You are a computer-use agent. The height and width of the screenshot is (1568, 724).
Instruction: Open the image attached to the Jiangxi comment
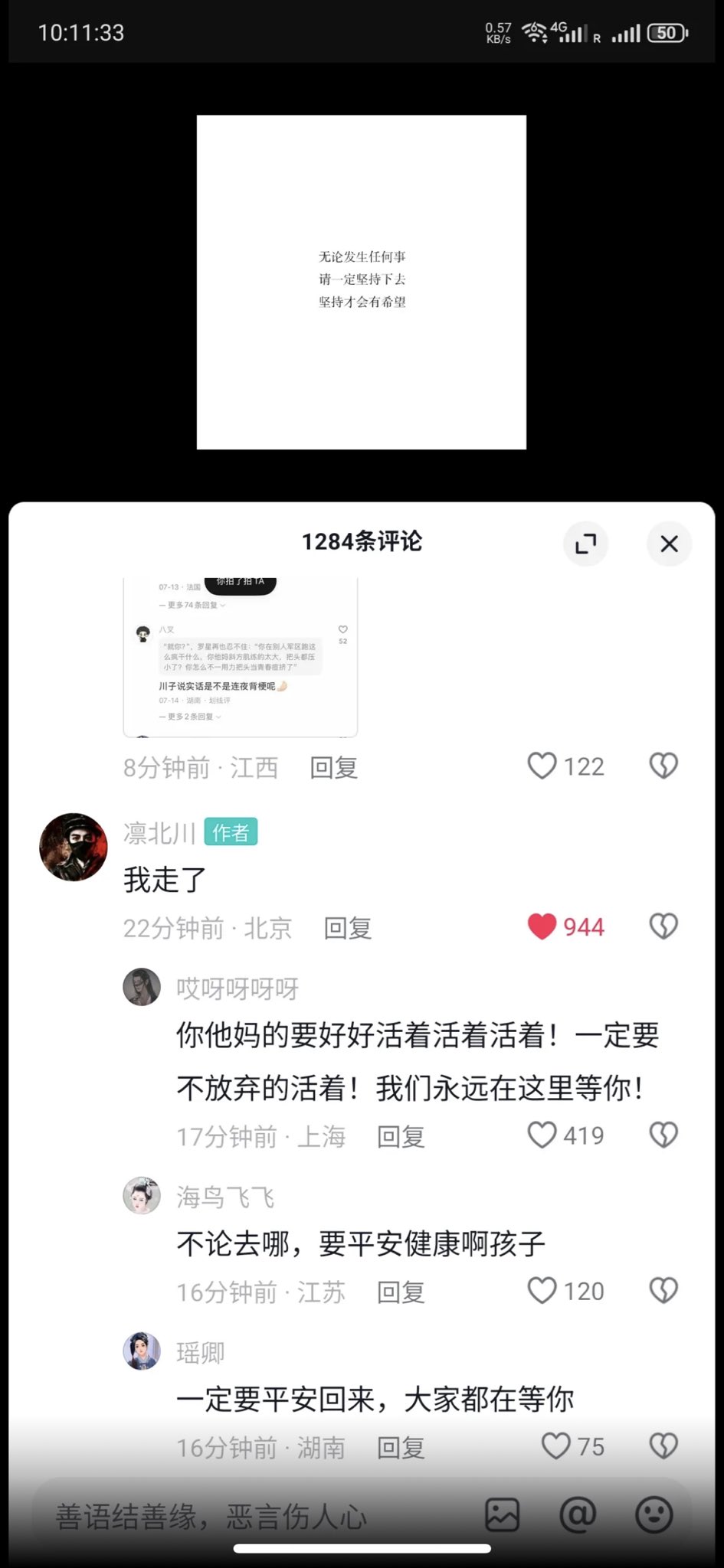tap(240, 658)
